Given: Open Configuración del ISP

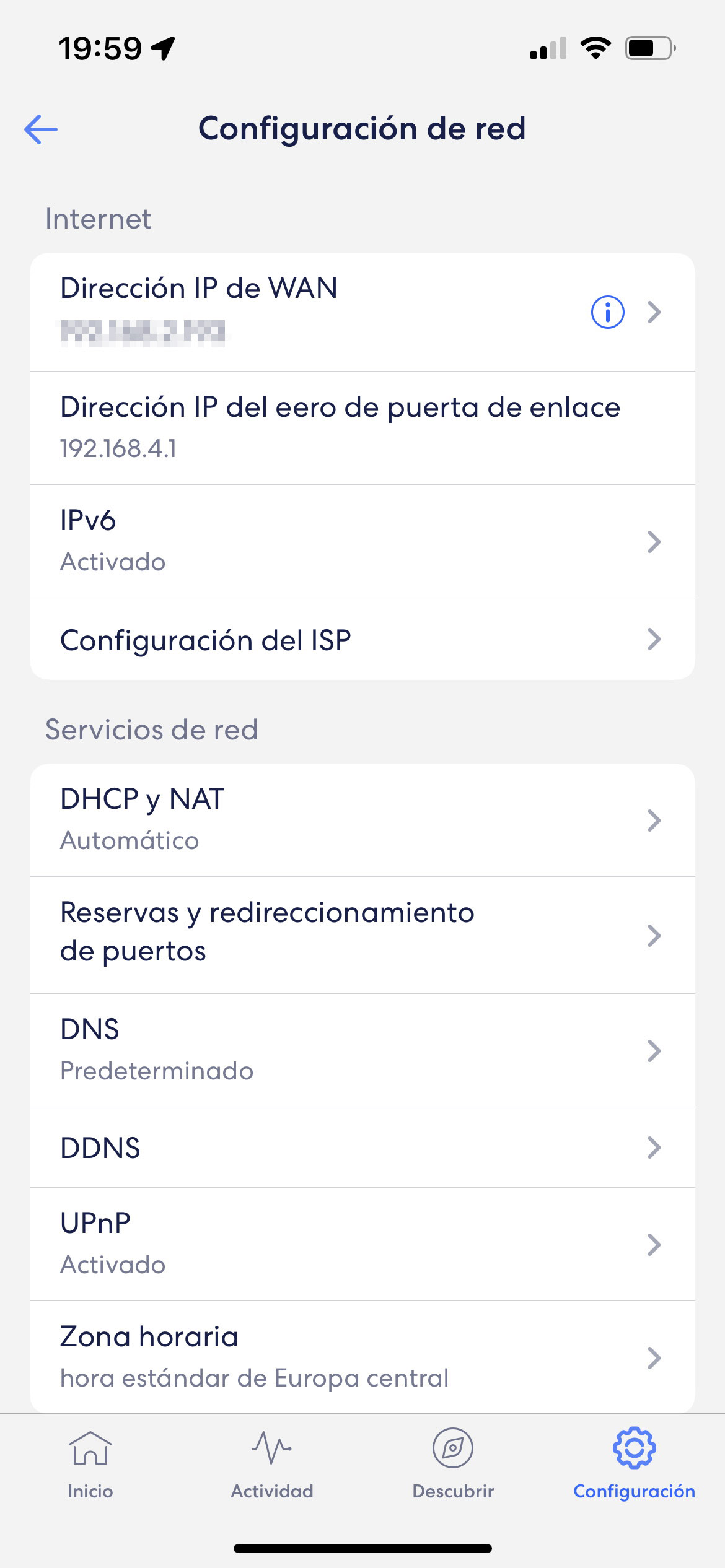Looking at the screenshot, I should (x=362, y=639).
